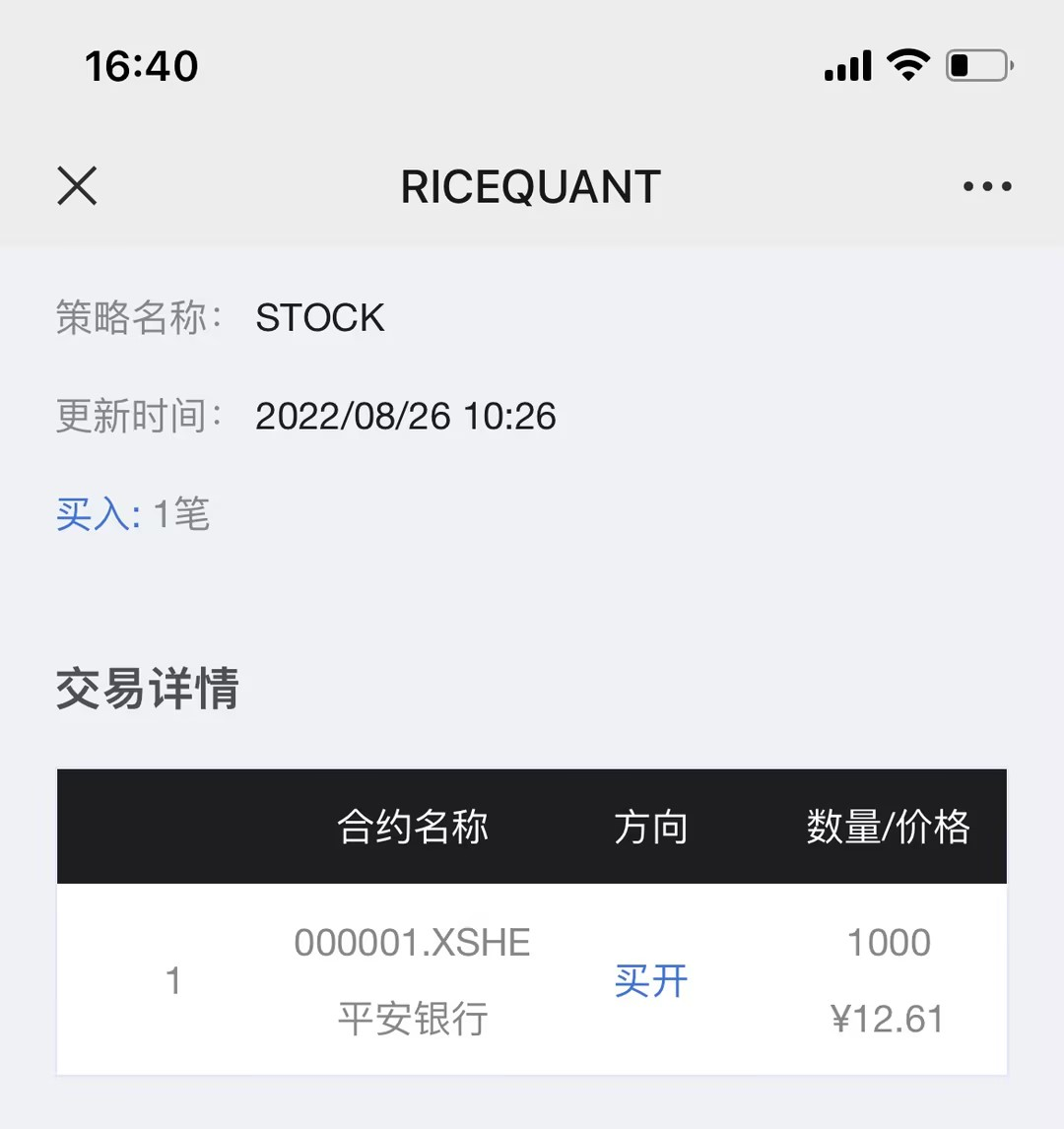The width and height of the screenshot is (1064, 1129).
Task: Open the three-dot more options menu
Action: pos(987,187)
